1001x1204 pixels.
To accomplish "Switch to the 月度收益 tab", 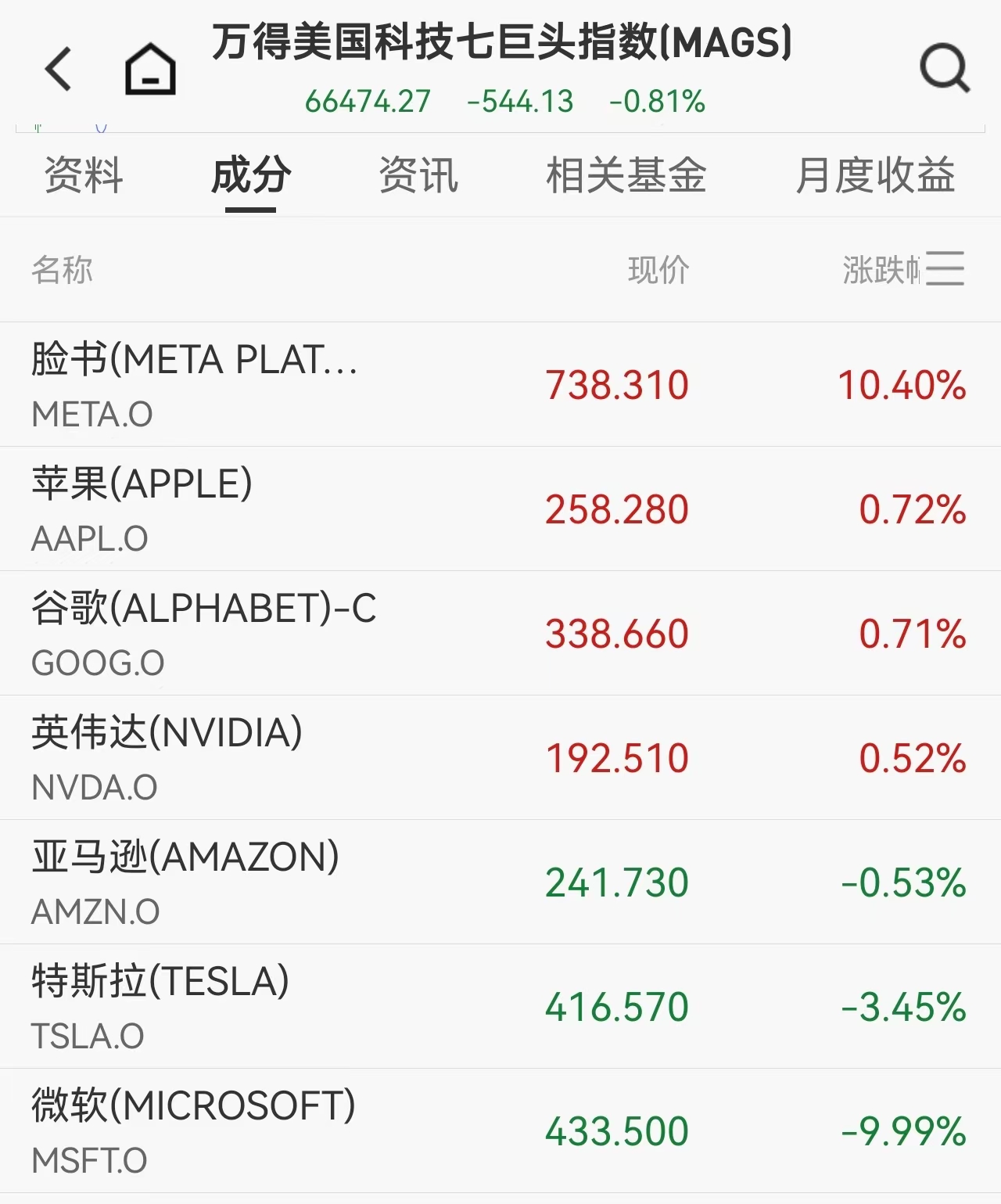I will (x=875, y=175).
